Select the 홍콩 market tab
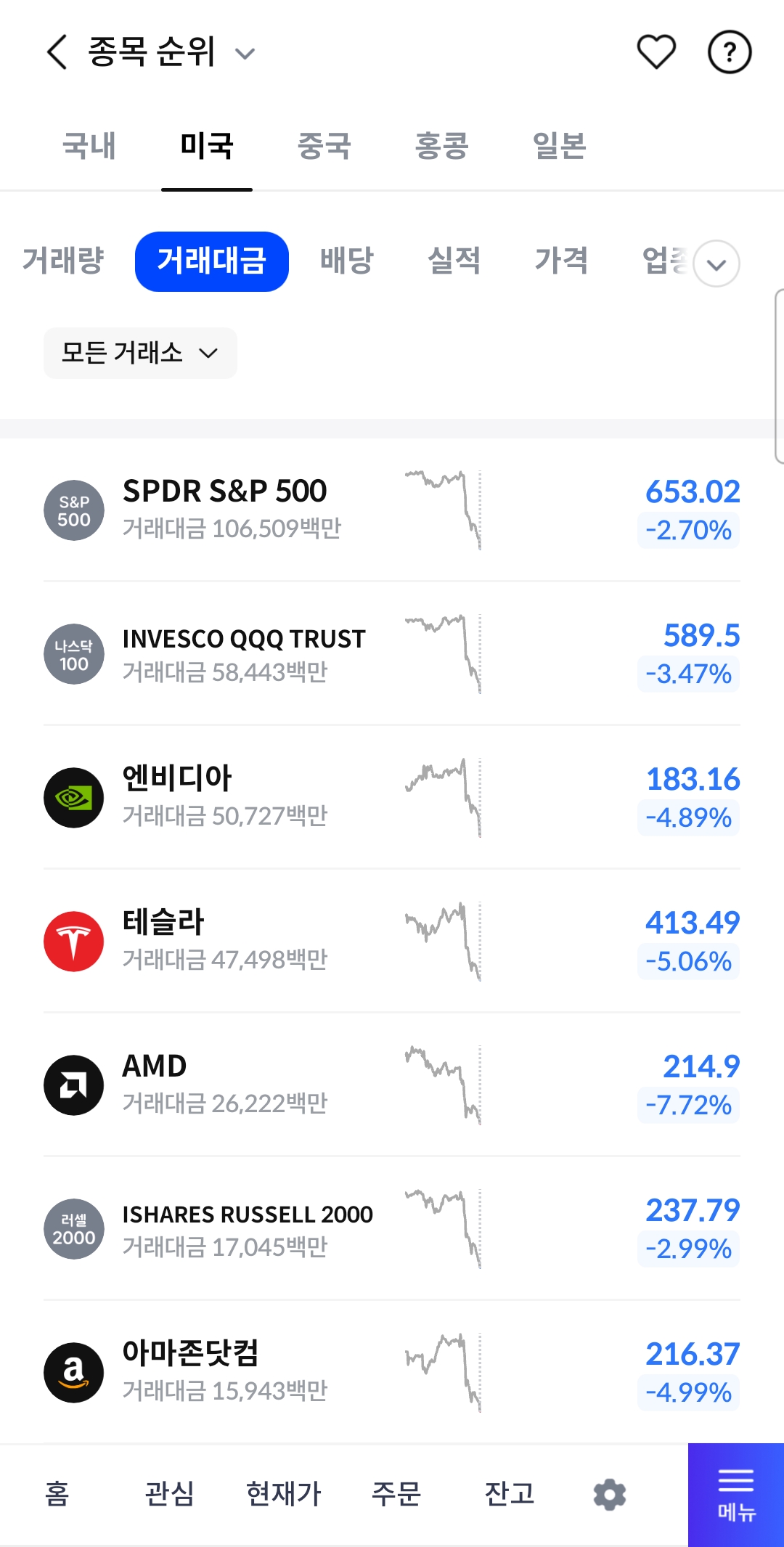This screenshot has height=1547, width=784. tap(441, 146)
